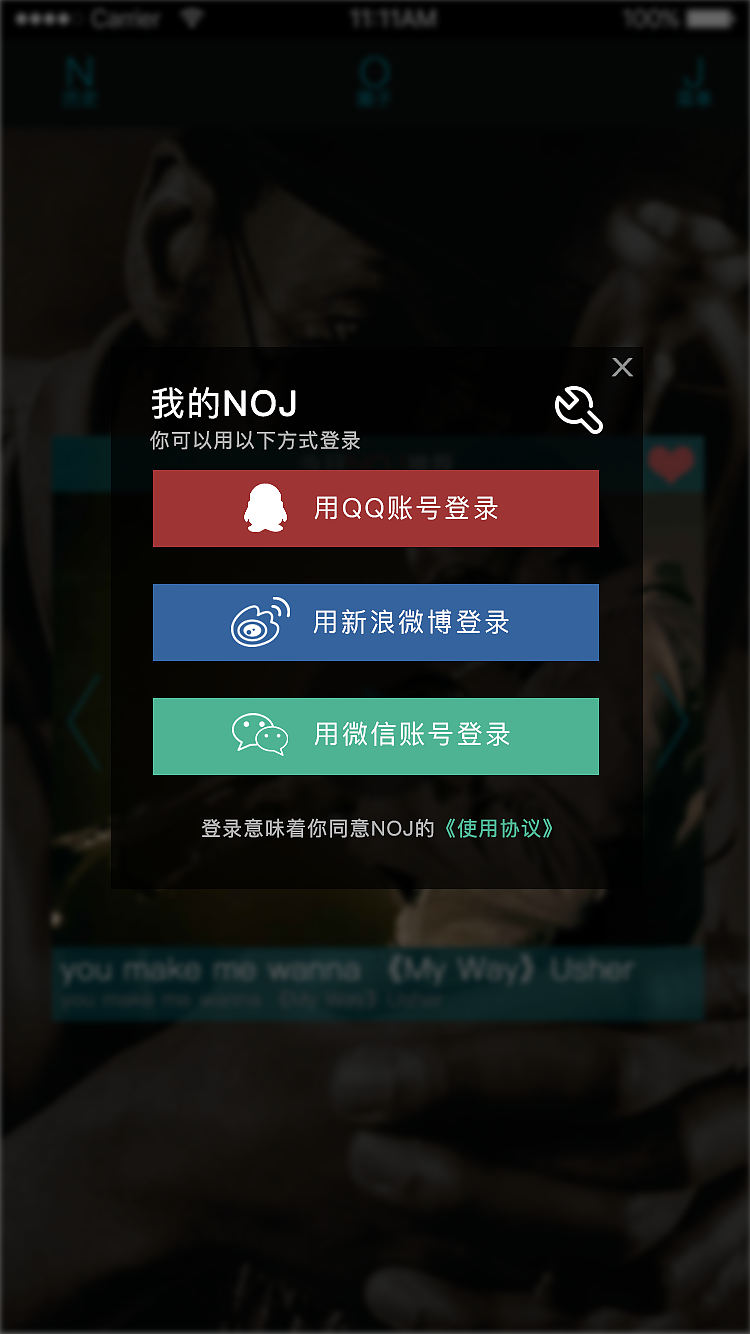The height and width of the screenshot is (1334, 750).
Task: Click the Sina Weibo eye icon
Action: pos(262,622)
